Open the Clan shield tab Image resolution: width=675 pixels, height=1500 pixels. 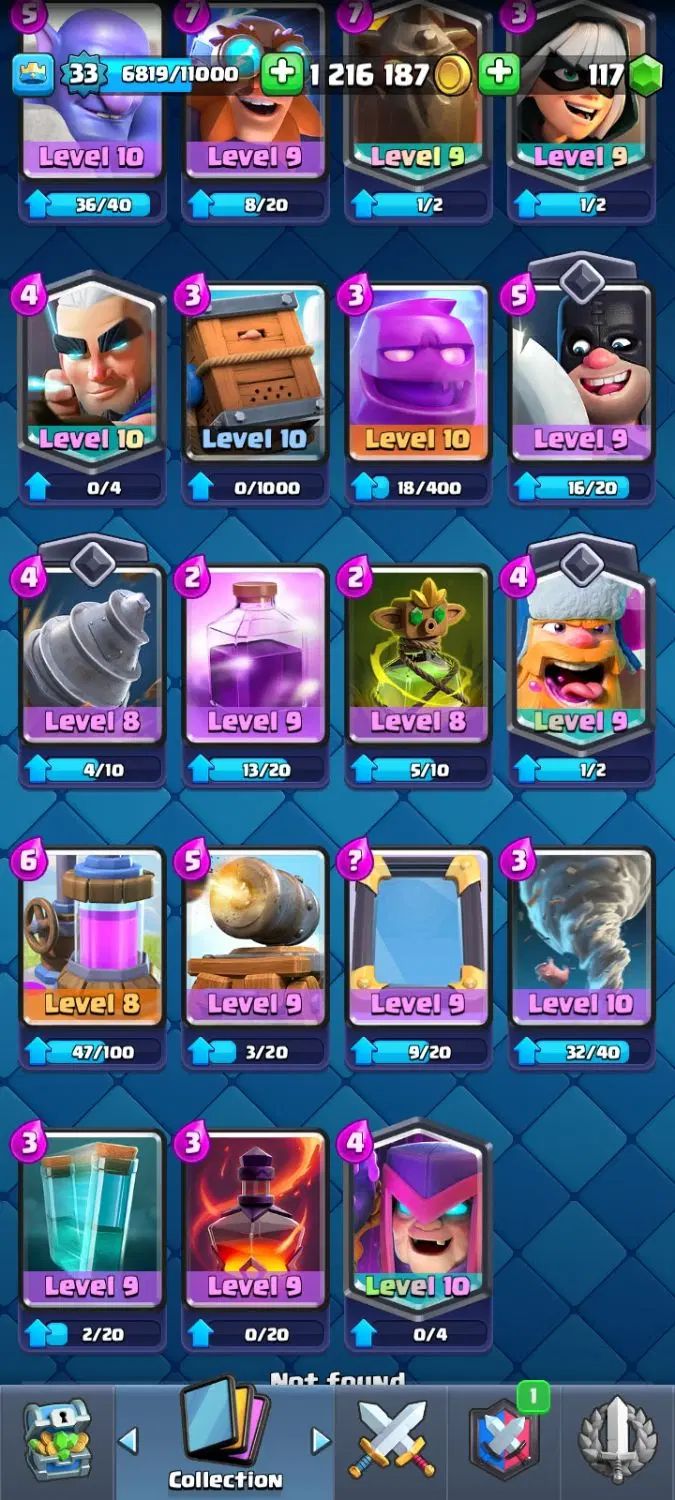pos(504,1441)
